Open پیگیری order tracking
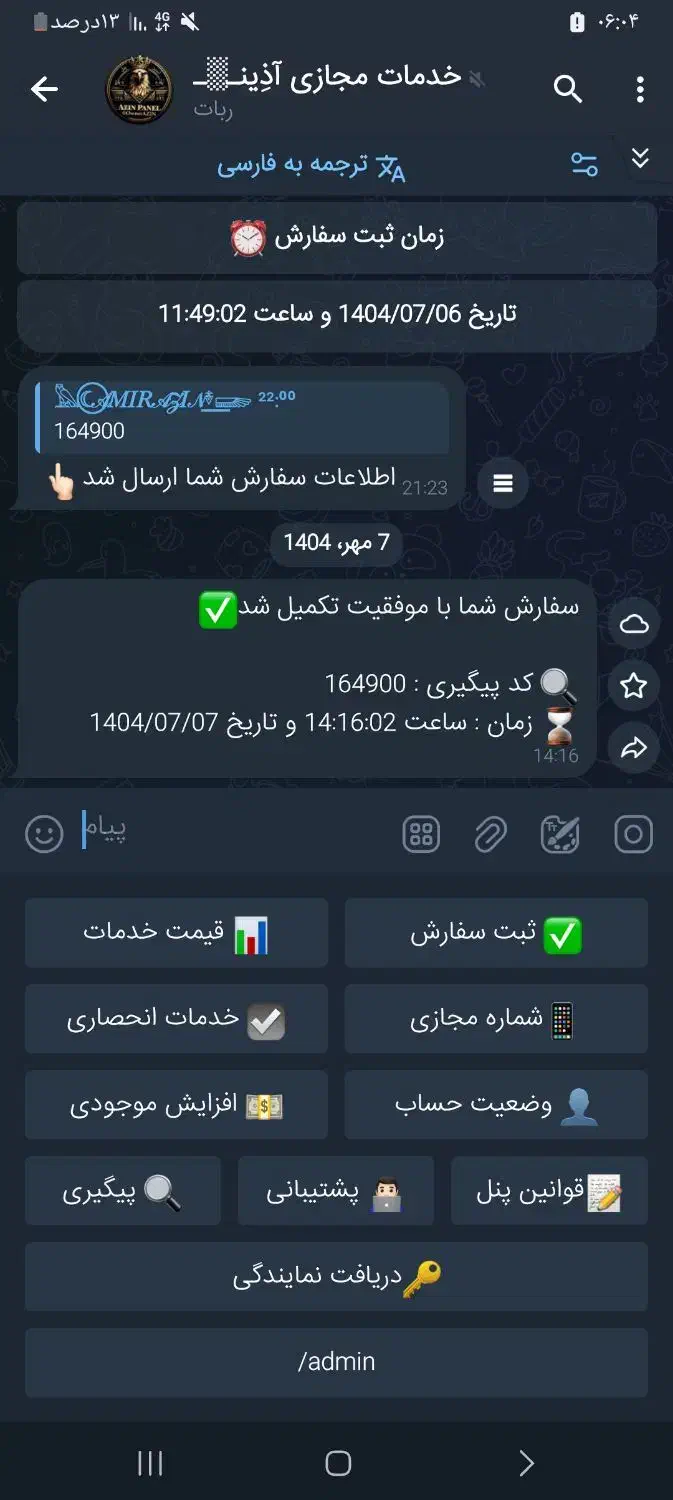This screenshot has height=1500, width=673. [123, 1191]
